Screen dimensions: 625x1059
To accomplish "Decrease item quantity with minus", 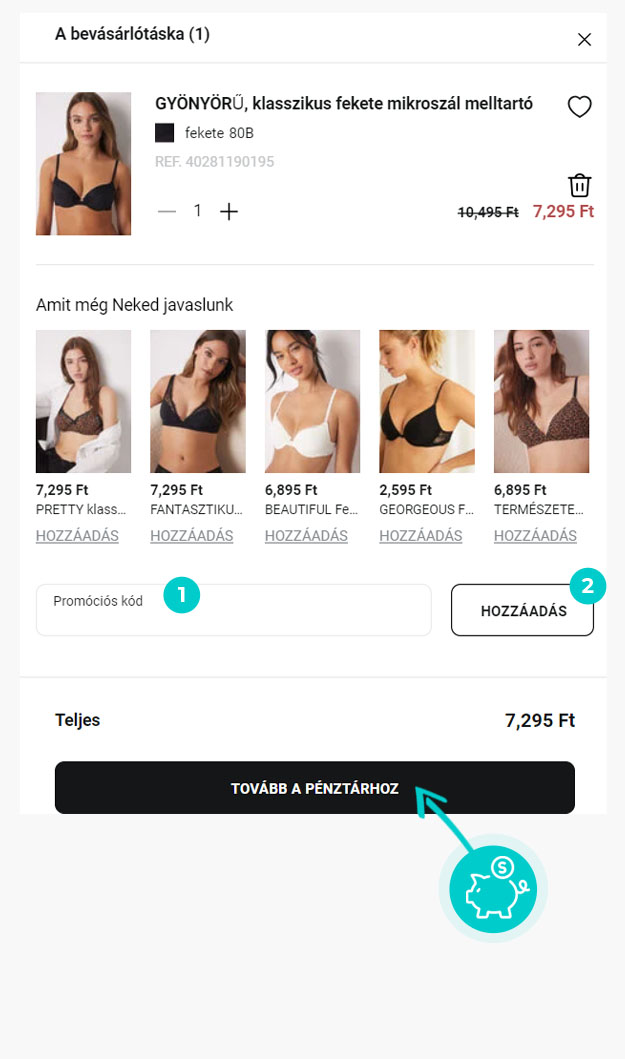I will pyautogui.click(x=167, y=211).
